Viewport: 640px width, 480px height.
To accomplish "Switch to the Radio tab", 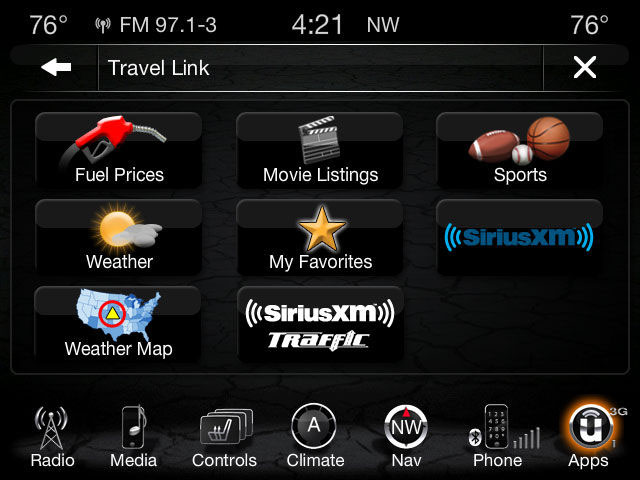I will tap(52, 438).
